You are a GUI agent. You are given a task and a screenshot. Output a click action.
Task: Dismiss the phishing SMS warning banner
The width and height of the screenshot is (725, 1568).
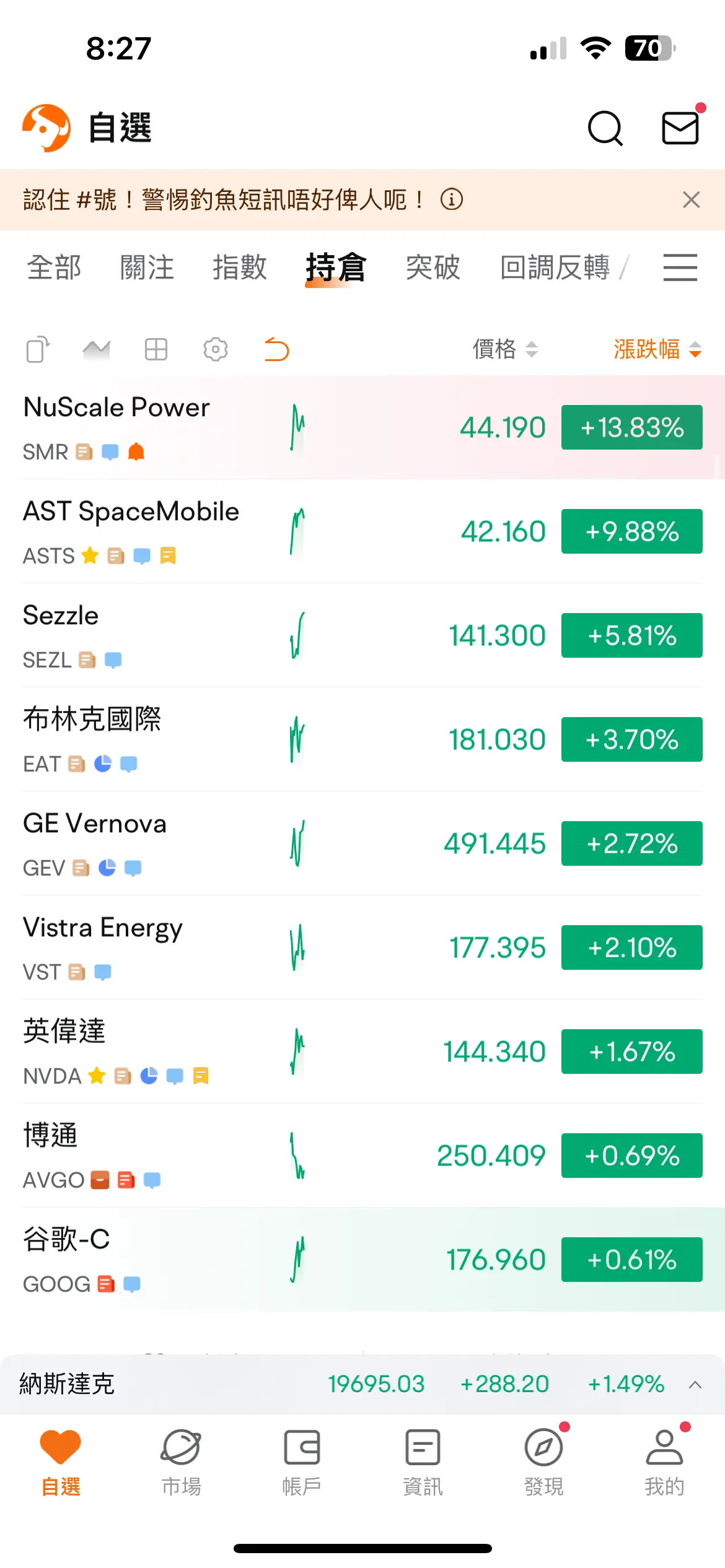(x=691, y=200)
